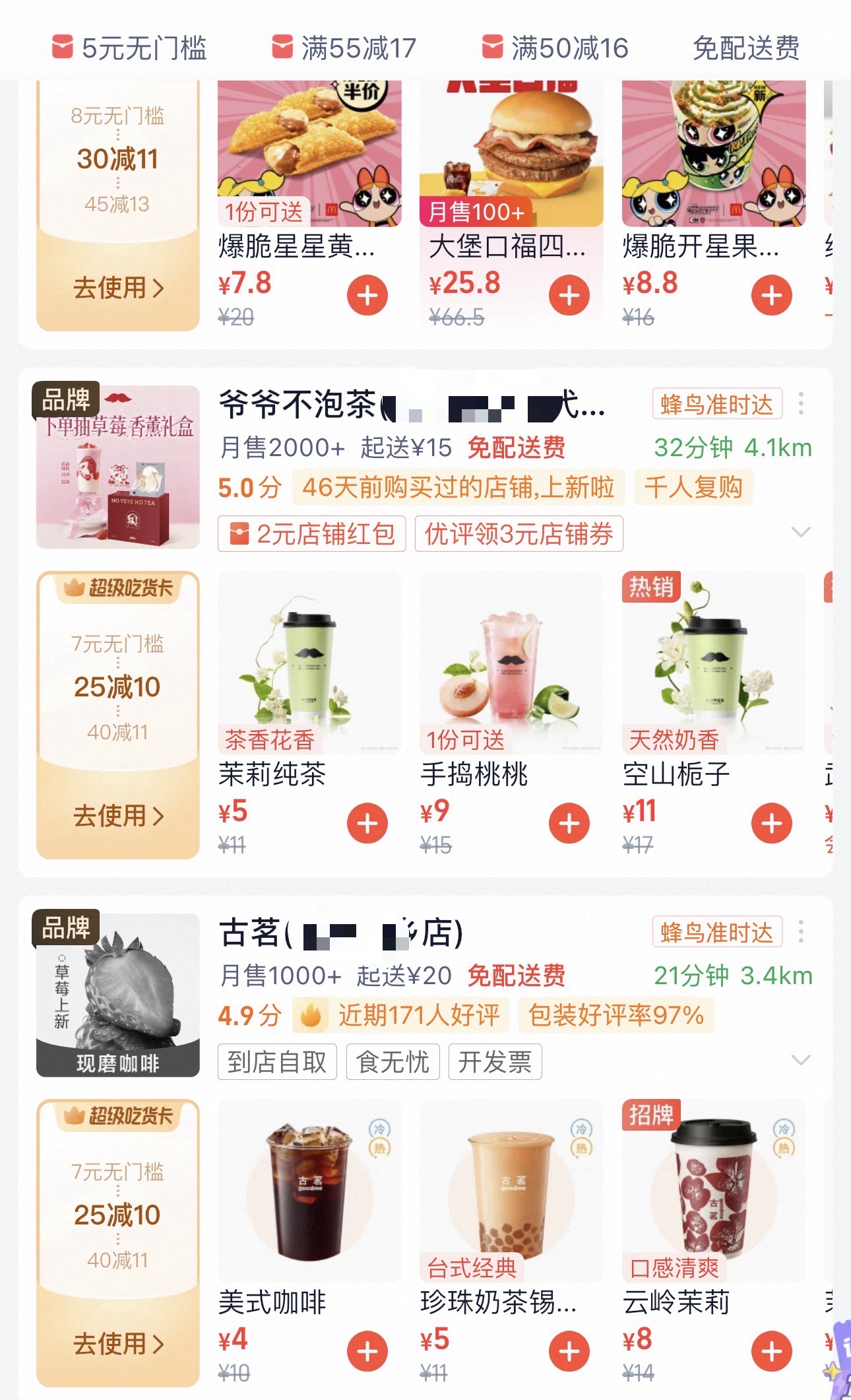851x1400 pixels.
Task: Select the 5元无门槛 filter chip
Action: coord(129,48)
